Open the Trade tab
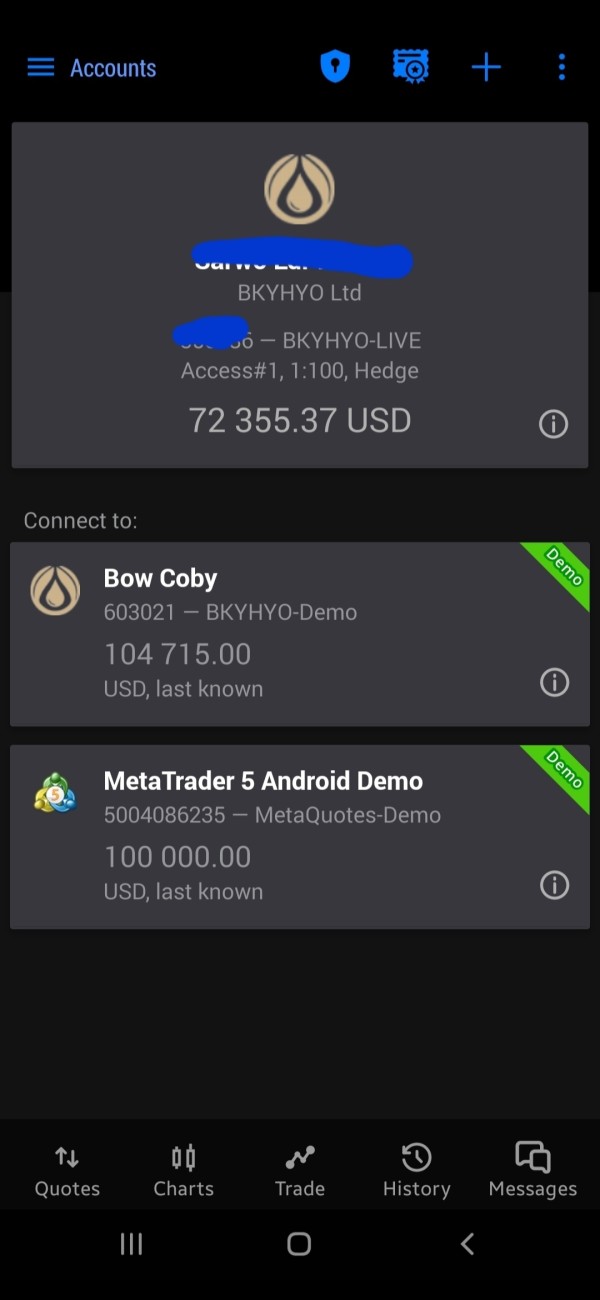 (x=300, y=1171)
